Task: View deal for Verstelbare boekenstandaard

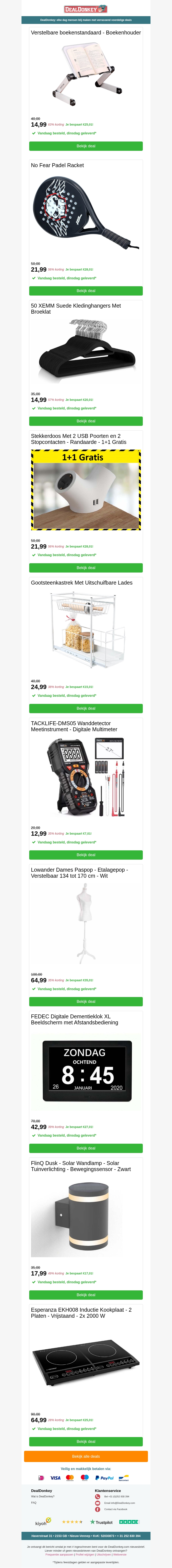Action: tap(86, 146)
